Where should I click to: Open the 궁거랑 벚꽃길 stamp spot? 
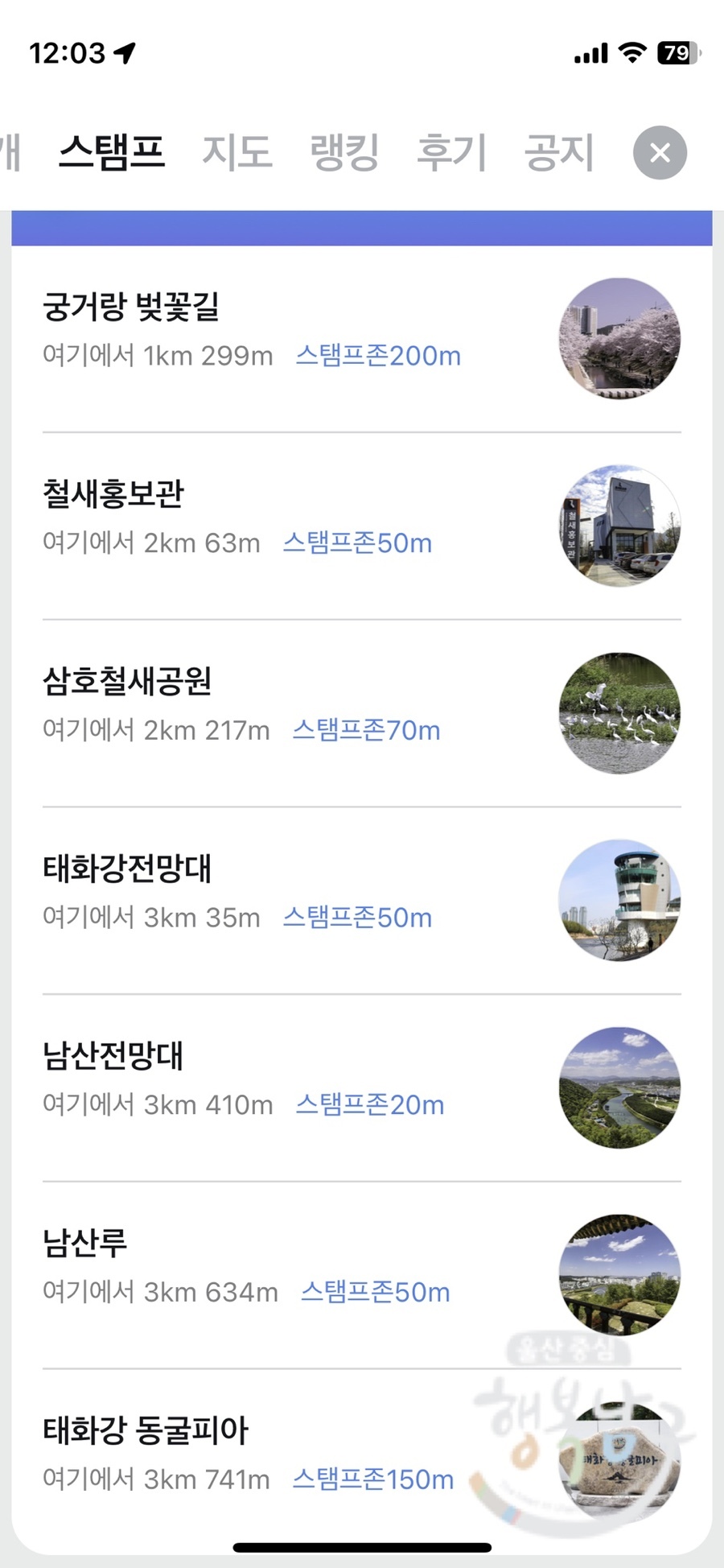[x=362, y=338]
